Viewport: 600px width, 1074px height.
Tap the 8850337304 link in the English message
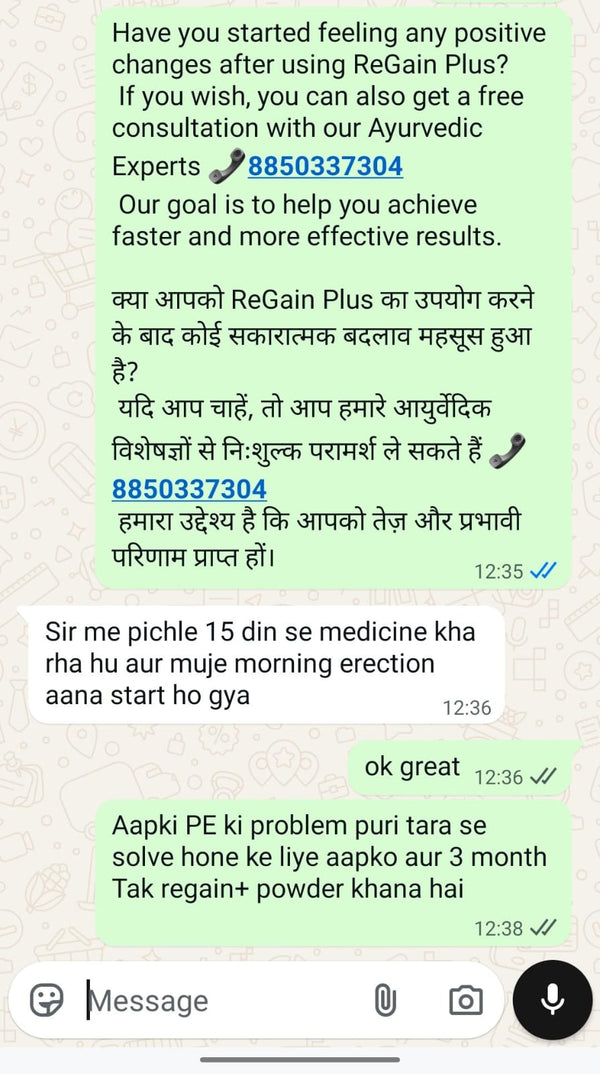coord(325,166)
